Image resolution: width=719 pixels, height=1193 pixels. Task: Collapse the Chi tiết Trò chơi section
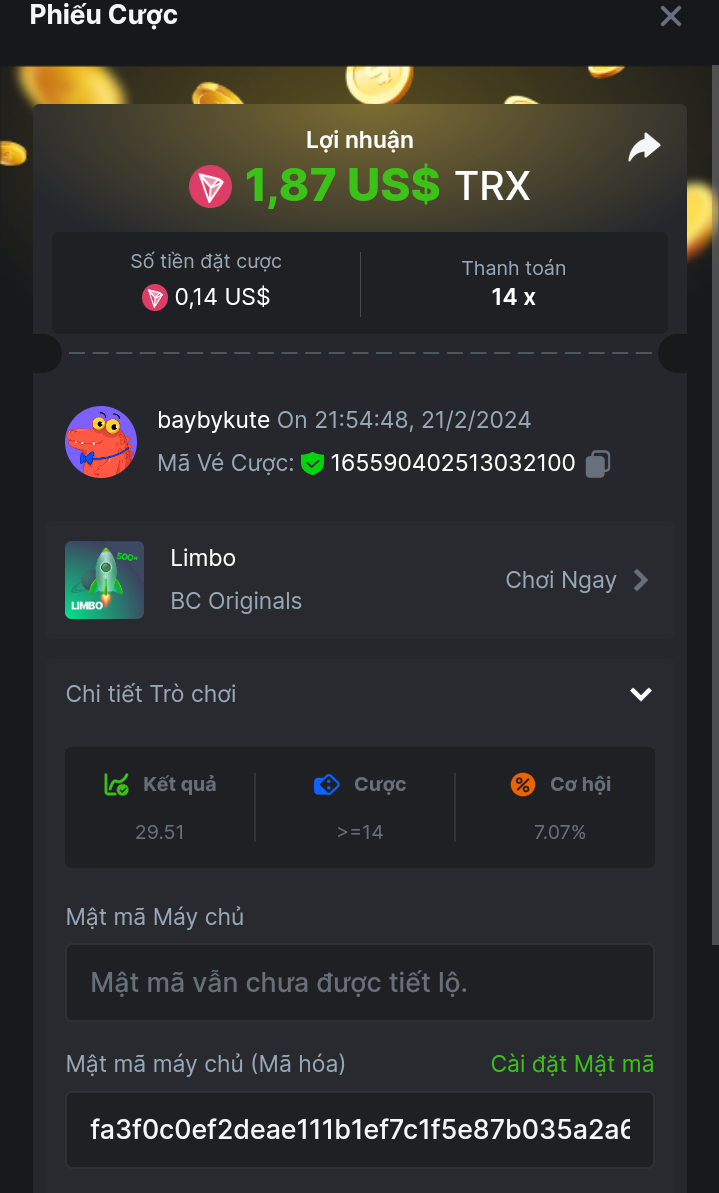pyautogui.click(x=640, y=694)
